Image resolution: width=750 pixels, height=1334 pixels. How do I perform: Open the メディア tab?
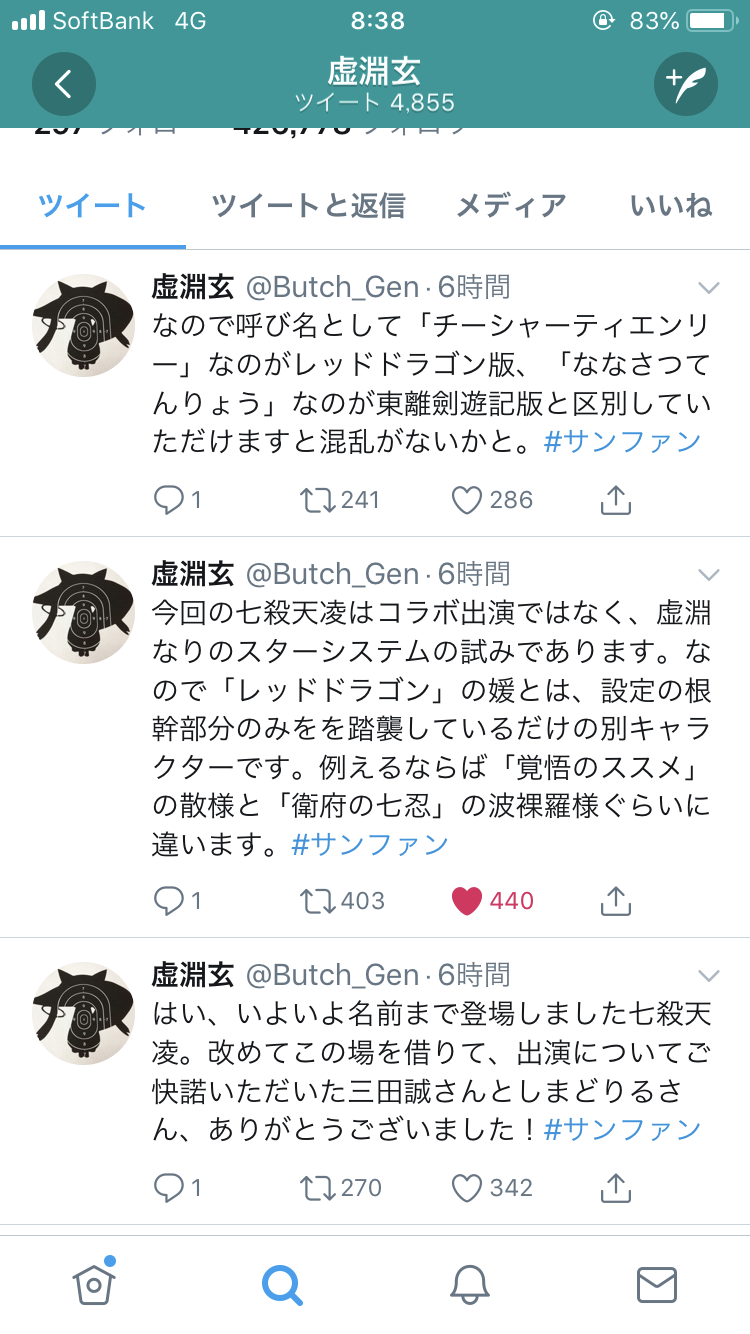pyautogui.click(x=511, y=206)
